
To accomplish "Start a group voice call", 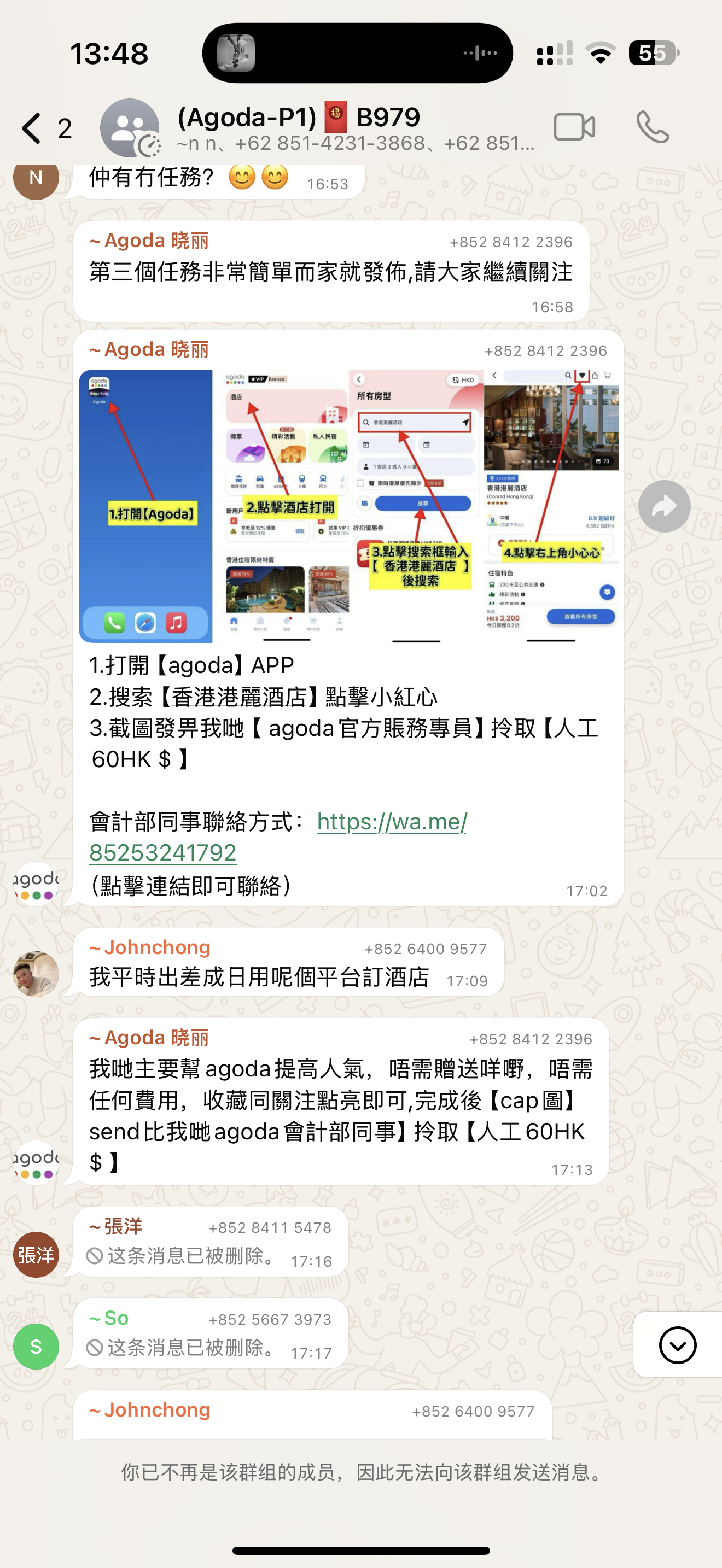I will 653,127.
